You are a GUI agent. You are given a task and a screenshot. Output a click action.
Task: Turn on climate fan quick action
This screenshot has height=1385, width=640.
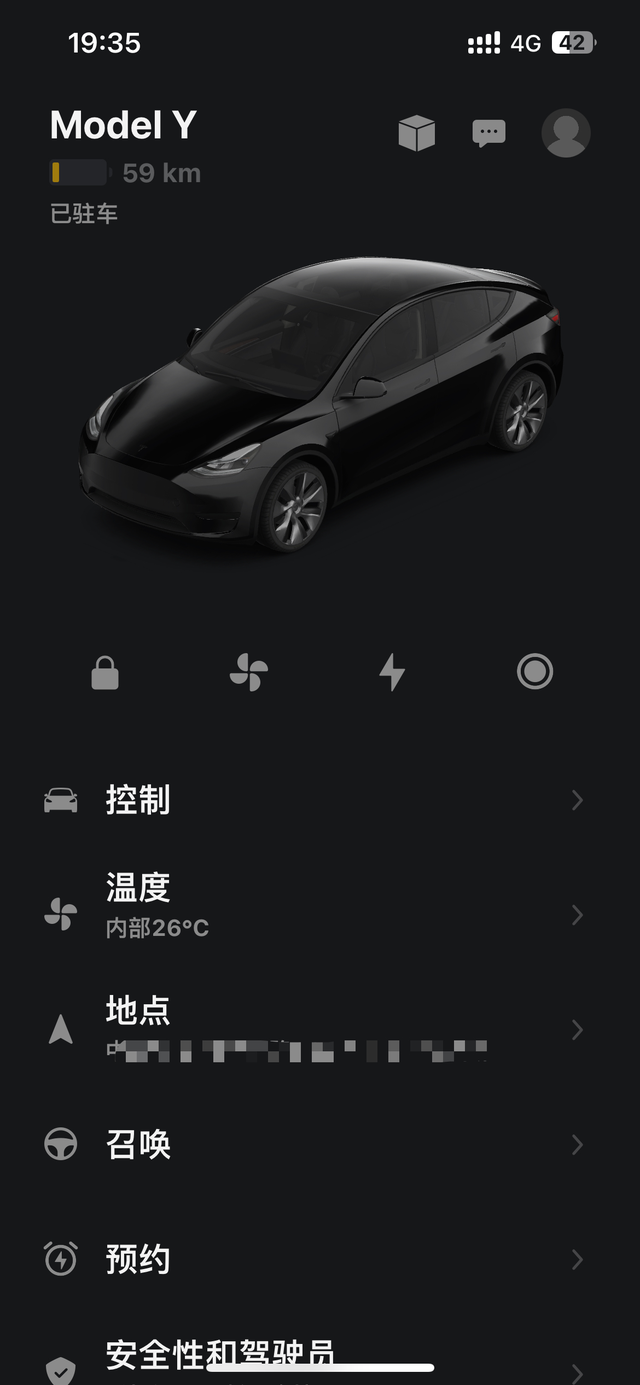click(x=248, y=673)
